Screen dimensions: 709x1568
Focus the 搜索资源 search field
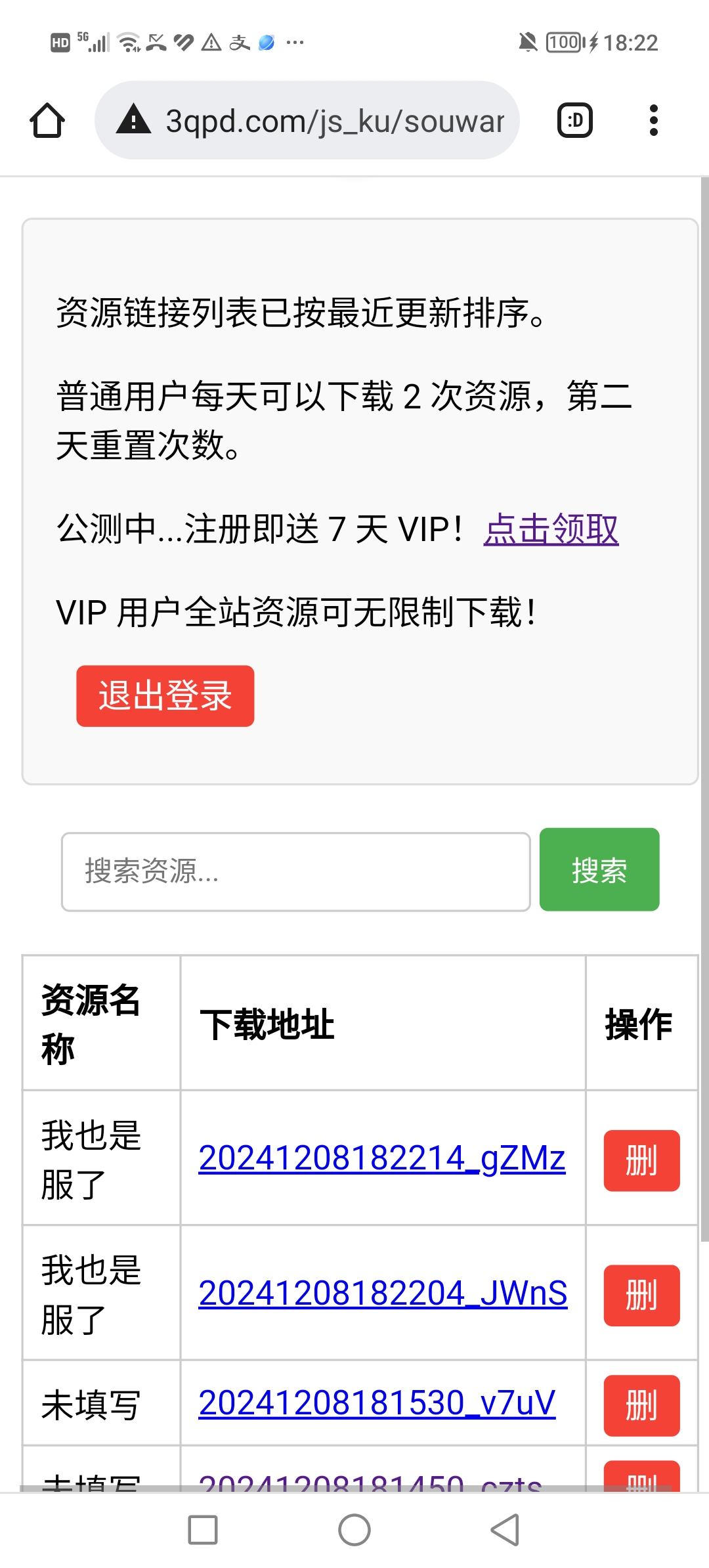pos(296,871)
